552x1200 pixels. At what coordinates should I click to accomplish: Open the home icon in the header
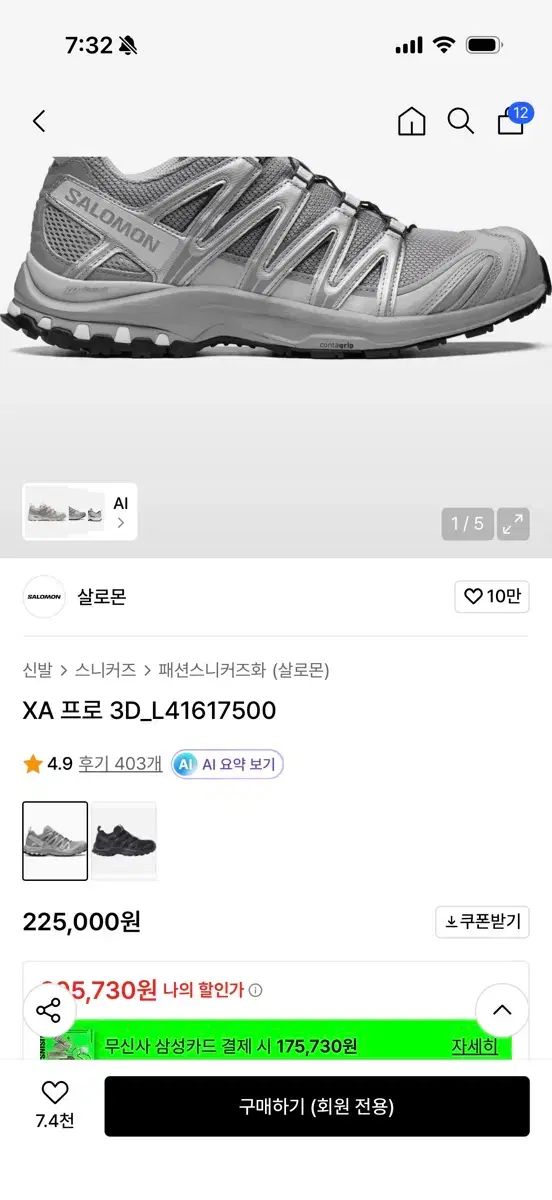[x=411, y=122]
